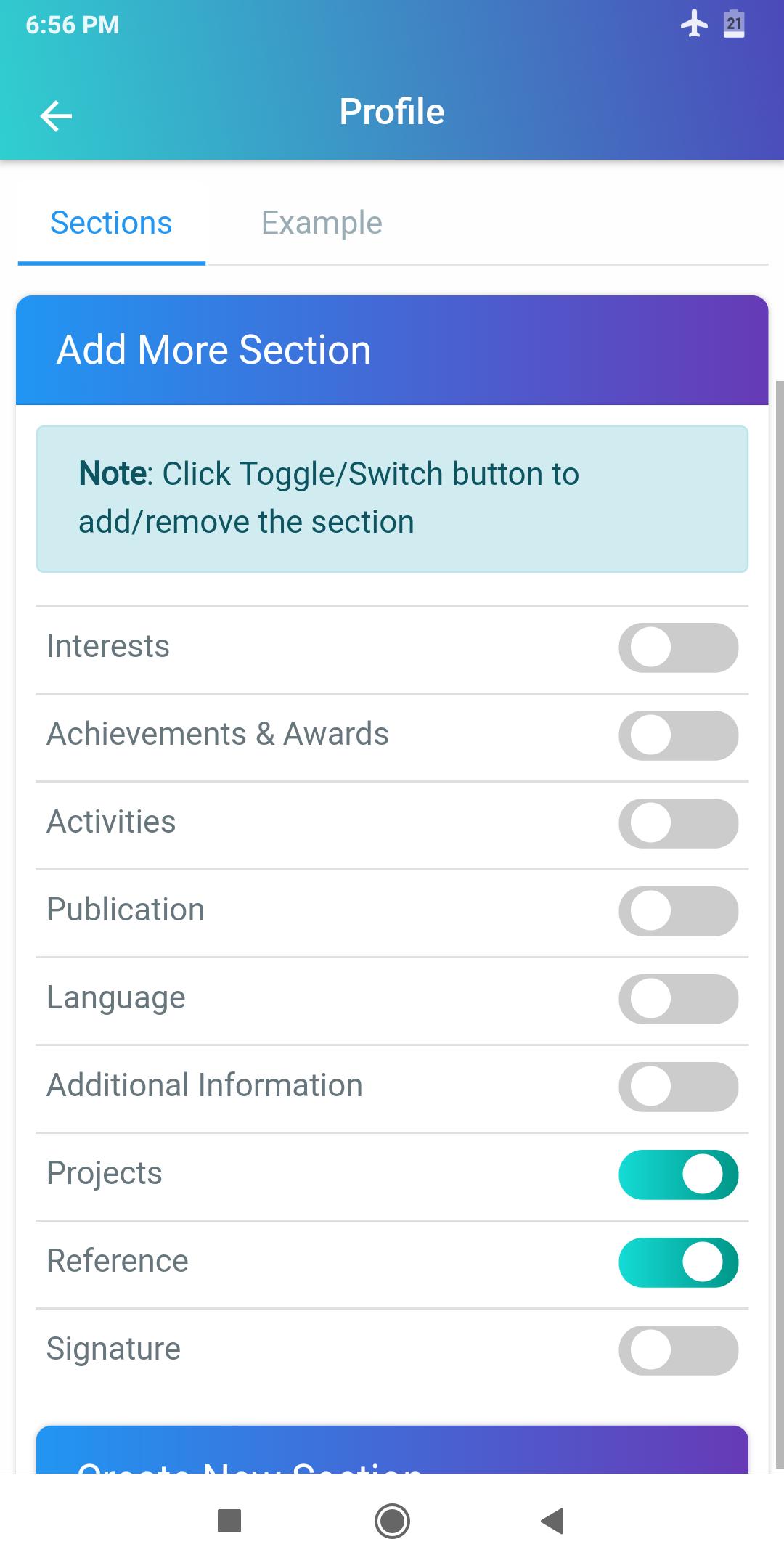The height and width of the screenshot is (1568, 784).
Task: Turn off the Reference section
Action: pyautogui.click(x=678, y=1262)
